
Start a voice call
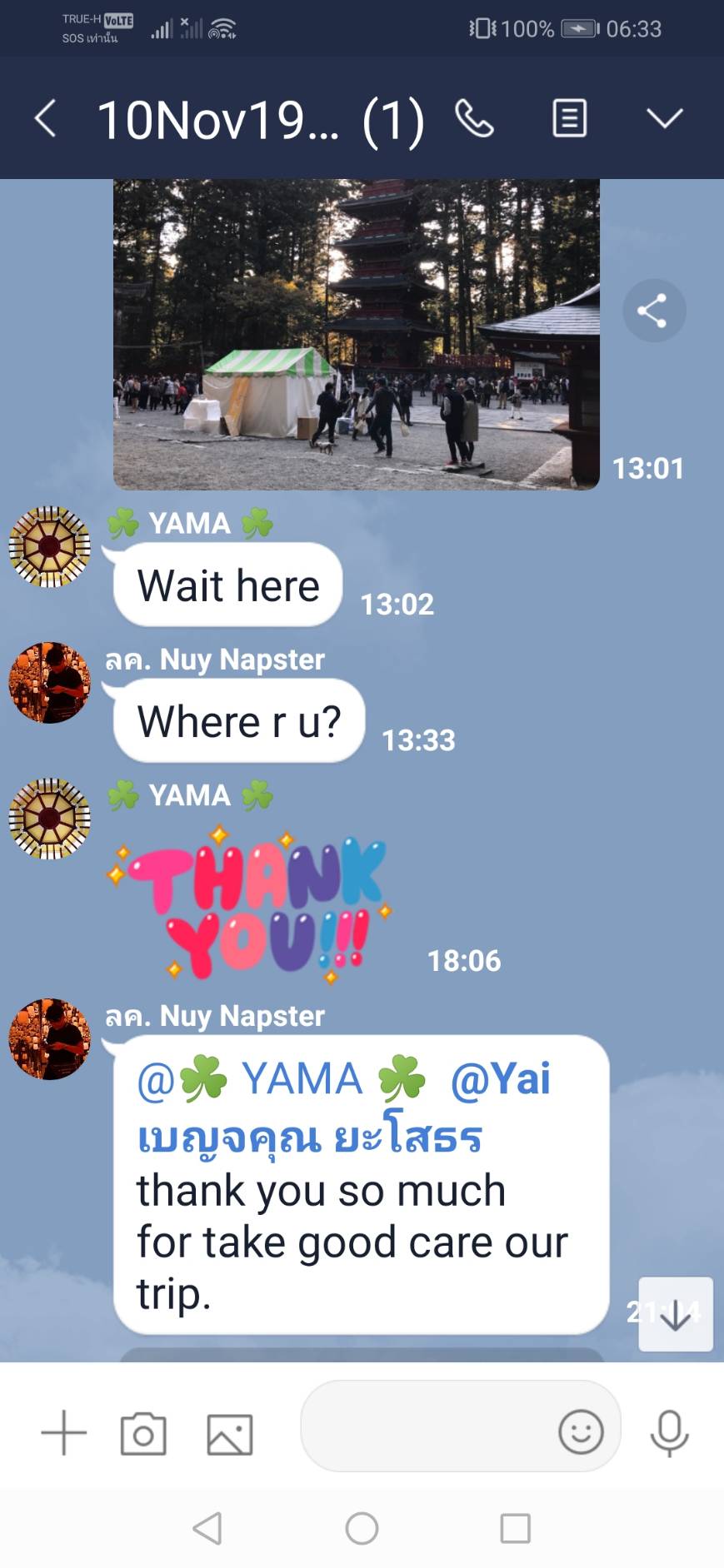click(x=475, y=118)
